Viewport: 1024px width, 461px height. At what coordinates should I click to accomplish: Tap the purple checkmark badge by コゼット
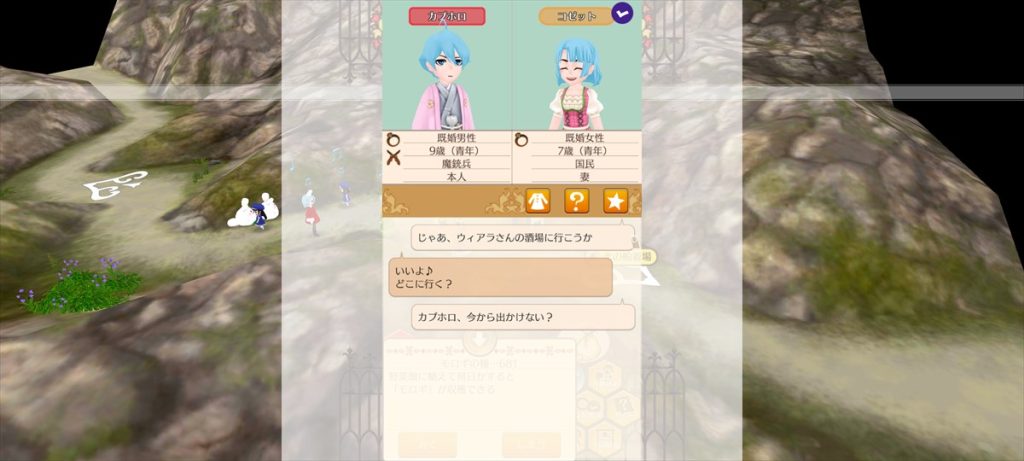click(x=622, y=15)
